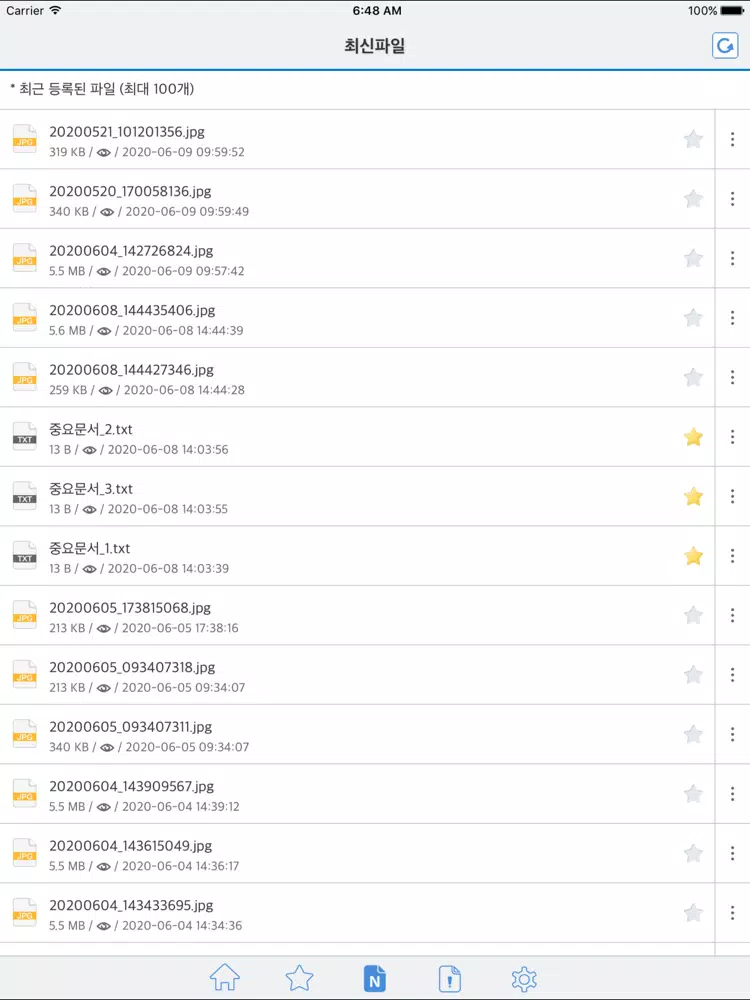This screenshot has height=1000, width=750.
Task: Open more options for 20200604_142726824.jpg
Action: 732,258
